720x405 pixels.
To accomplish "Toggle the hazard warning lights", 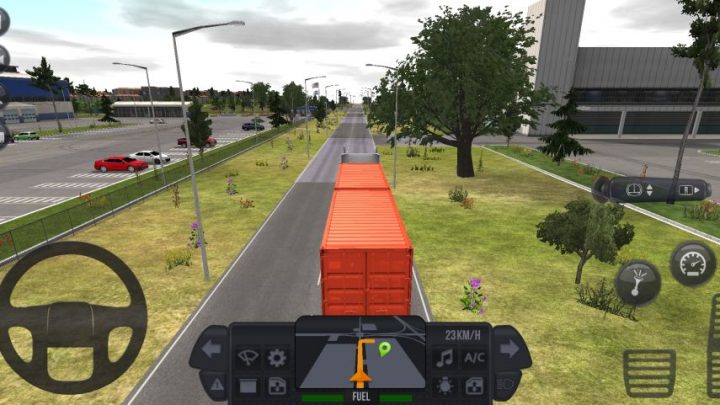I will coord(216,384).
